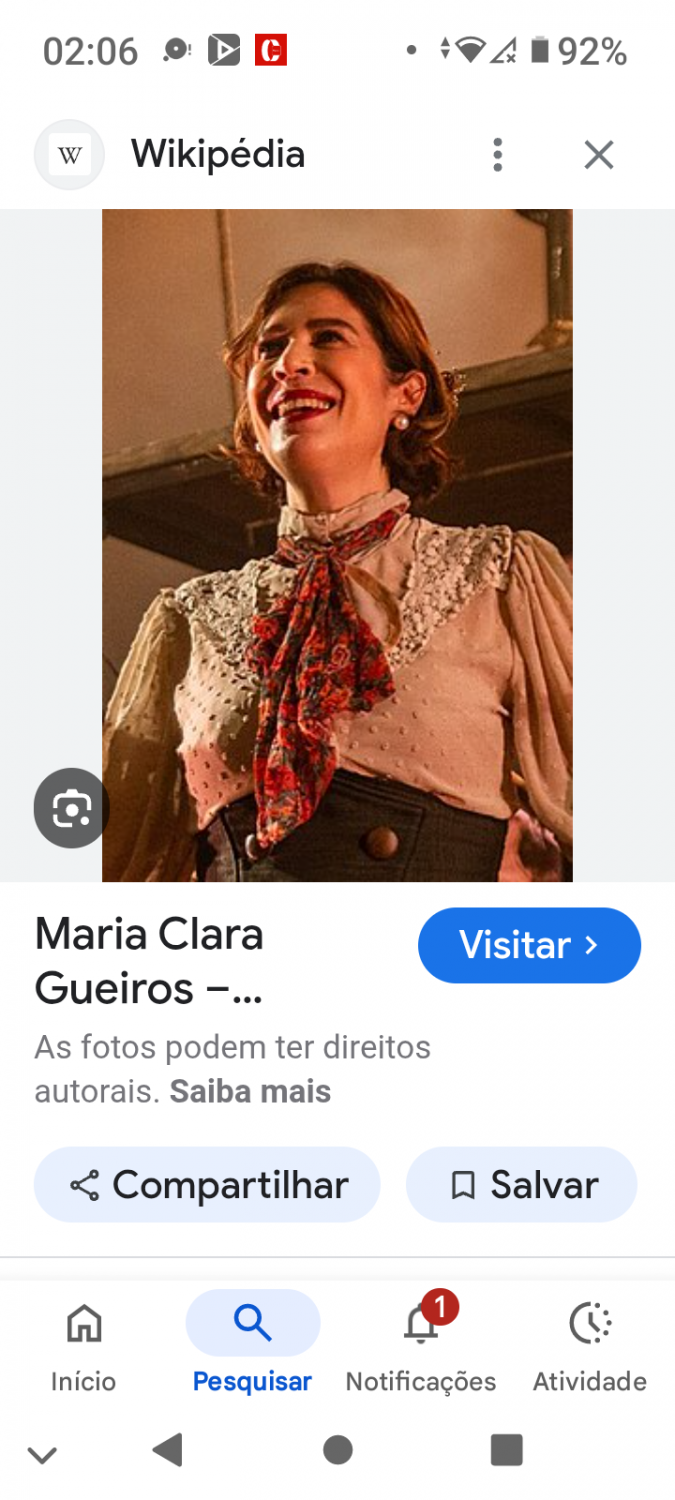675x1500 pixels.
Task: Search this image with Lens
Action: pyautogui.click(x=70, y=808)
